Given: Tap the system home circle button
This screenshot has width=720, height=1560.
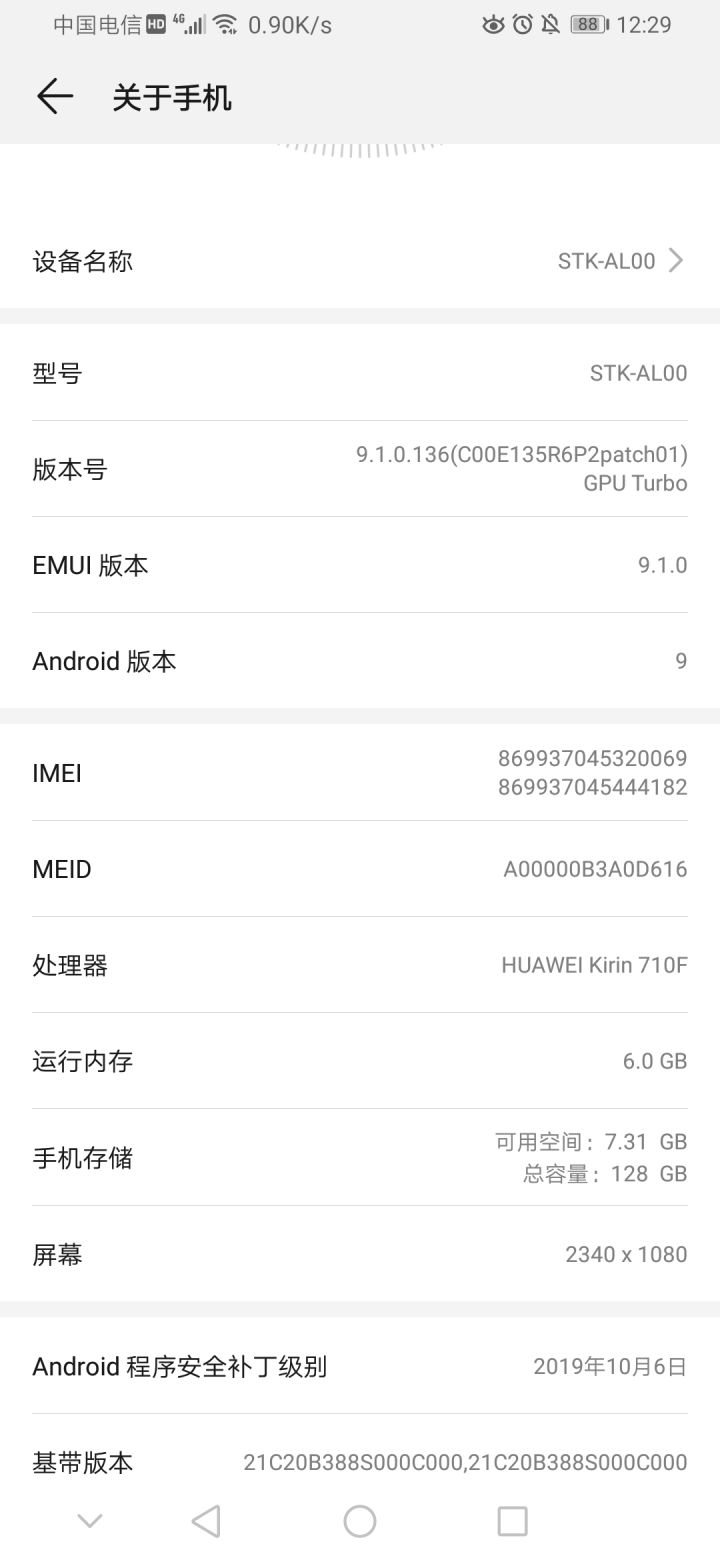Looking at the screenshot, I should point(360,1521).
